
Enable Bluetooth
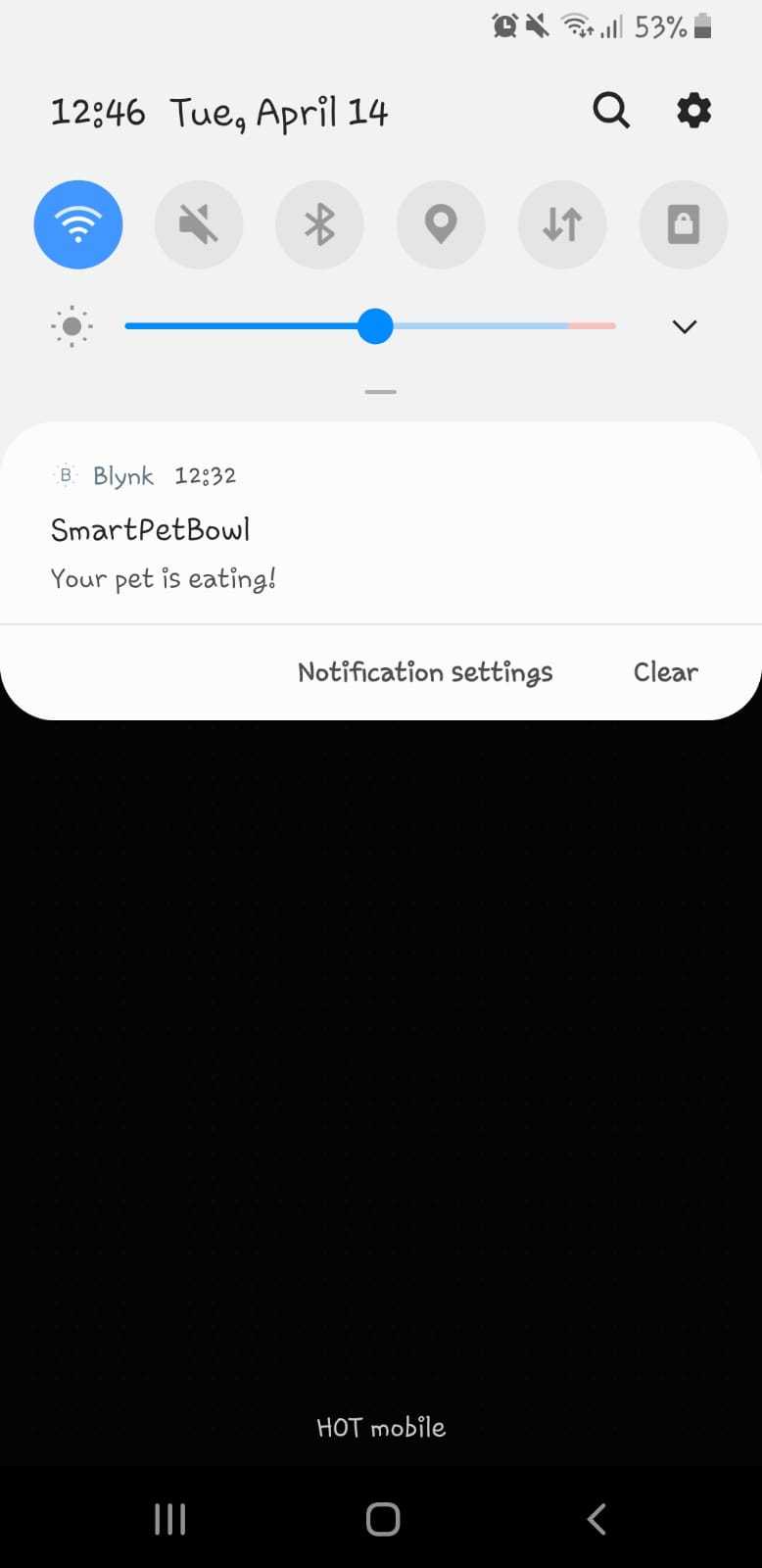point(319,224)
